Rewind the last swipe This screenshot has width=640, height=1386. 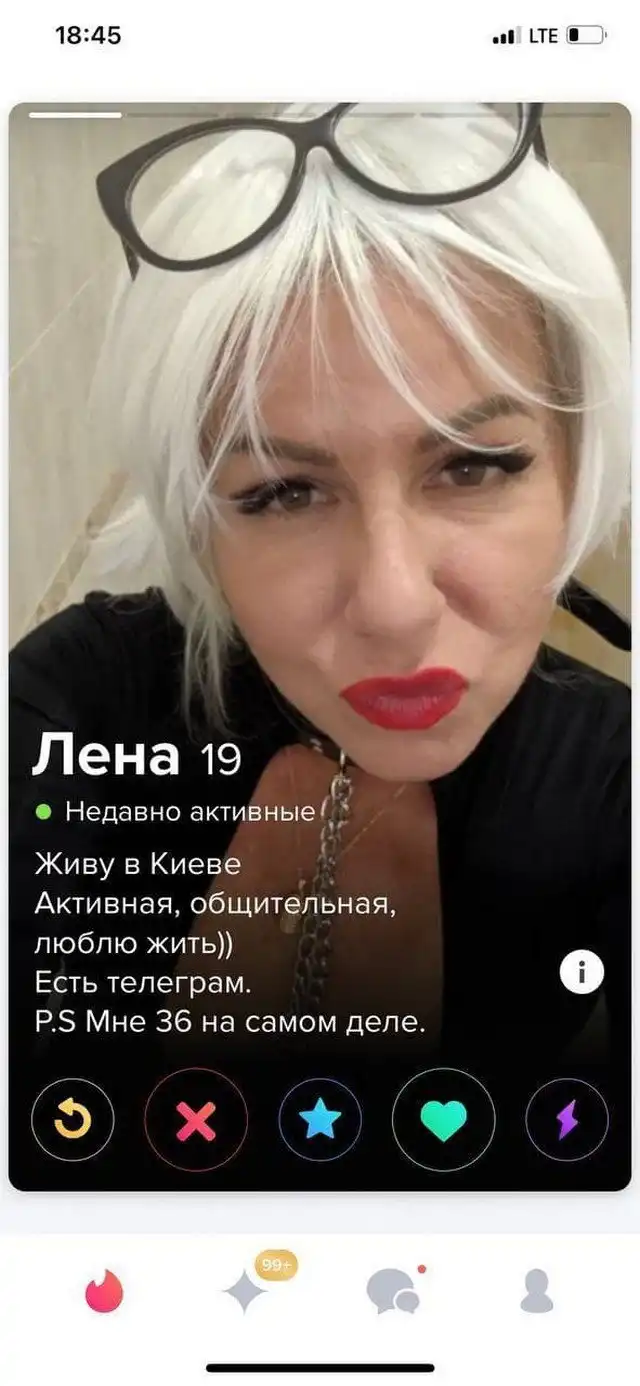click(x=72, y=1119)
